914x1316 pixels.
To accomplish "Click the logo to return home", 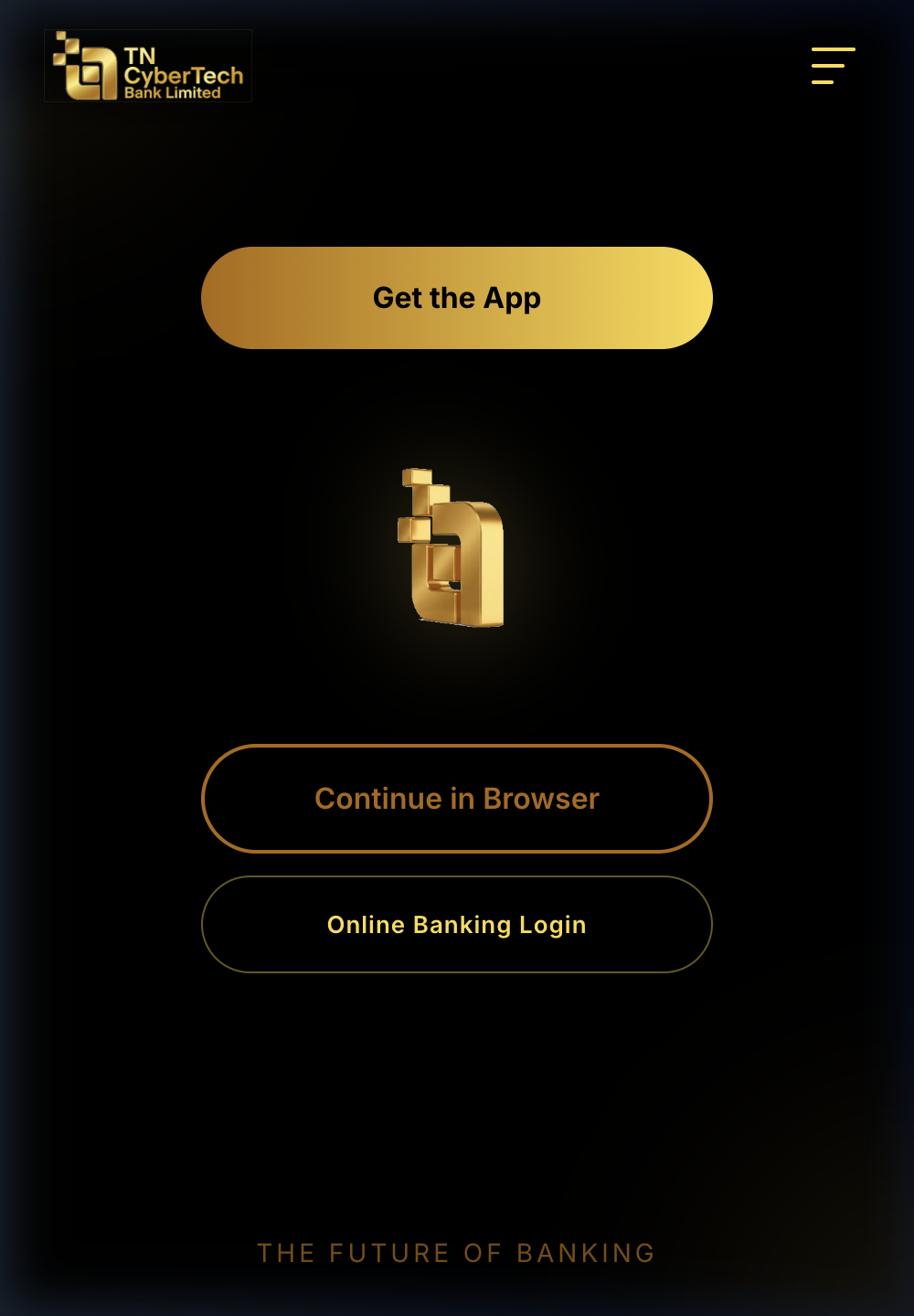I will pyautogui.click(x=146, y=65).
